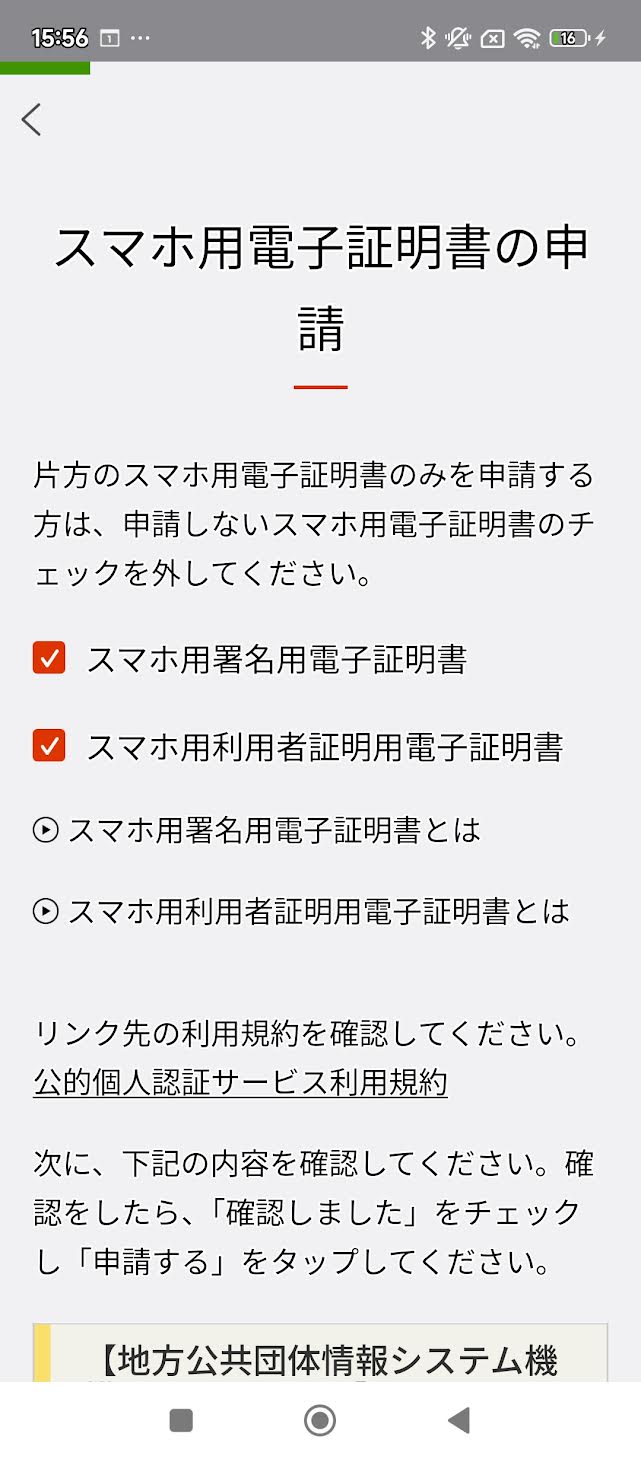Viewport: 641px width, 1459px height.
Task: Open 公的個人認証サービス利用規約 link
Action: click(240, 1082)
